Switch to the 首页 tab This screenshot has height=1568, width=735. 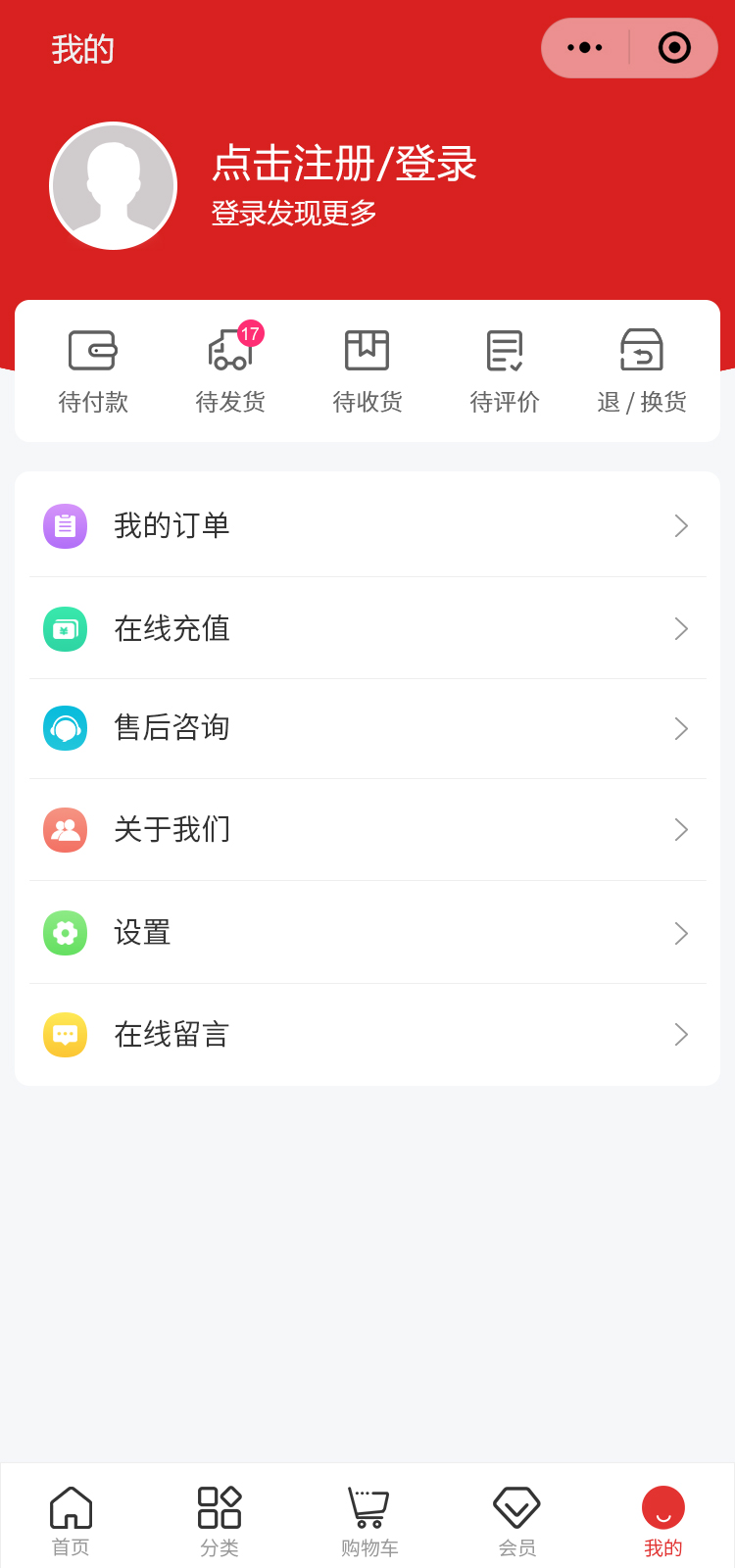click(71, 1519)
